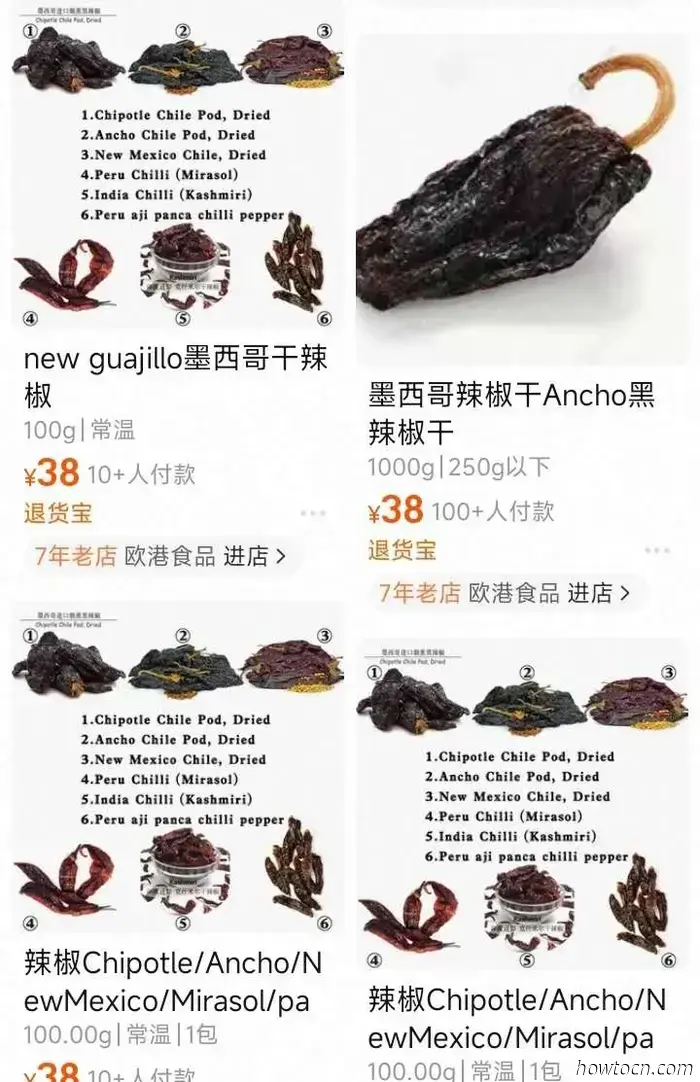Open more options for new guajillo item

pyautogui.click(x=313, y=513)
